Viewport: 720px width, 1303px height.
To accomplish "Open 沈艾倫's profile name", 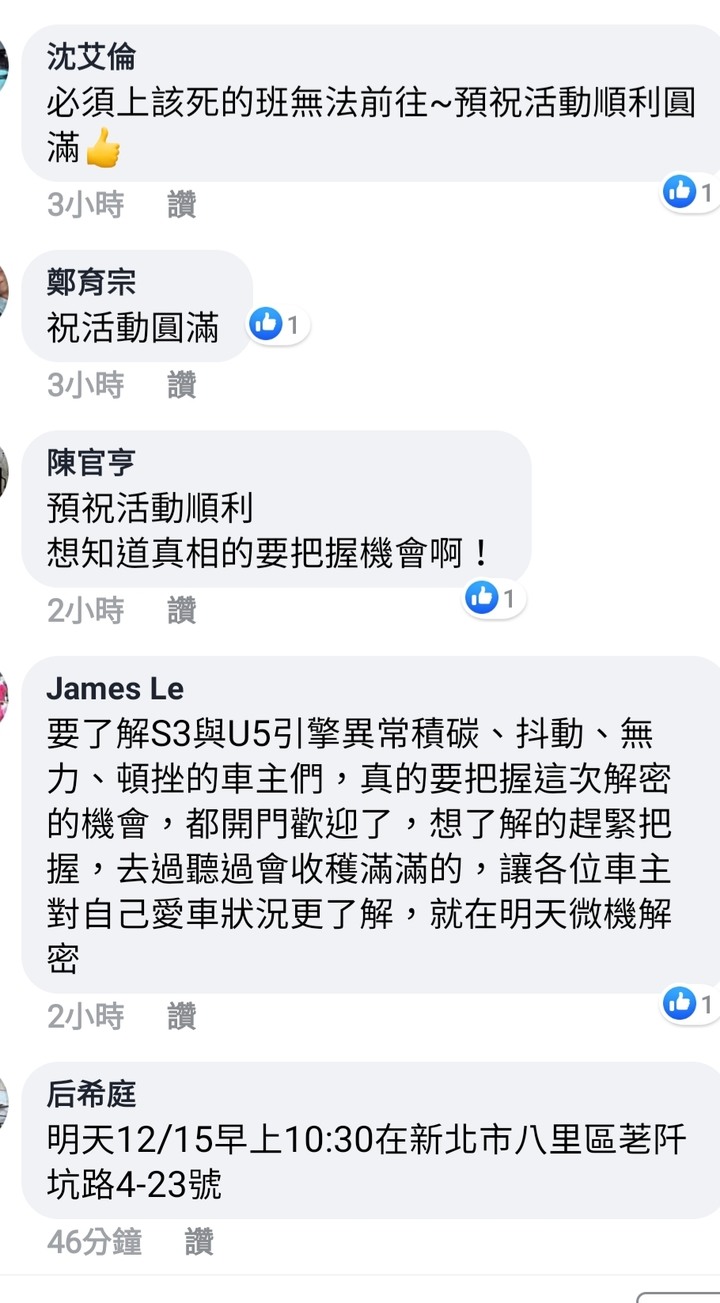I will (x=91, y=58).
